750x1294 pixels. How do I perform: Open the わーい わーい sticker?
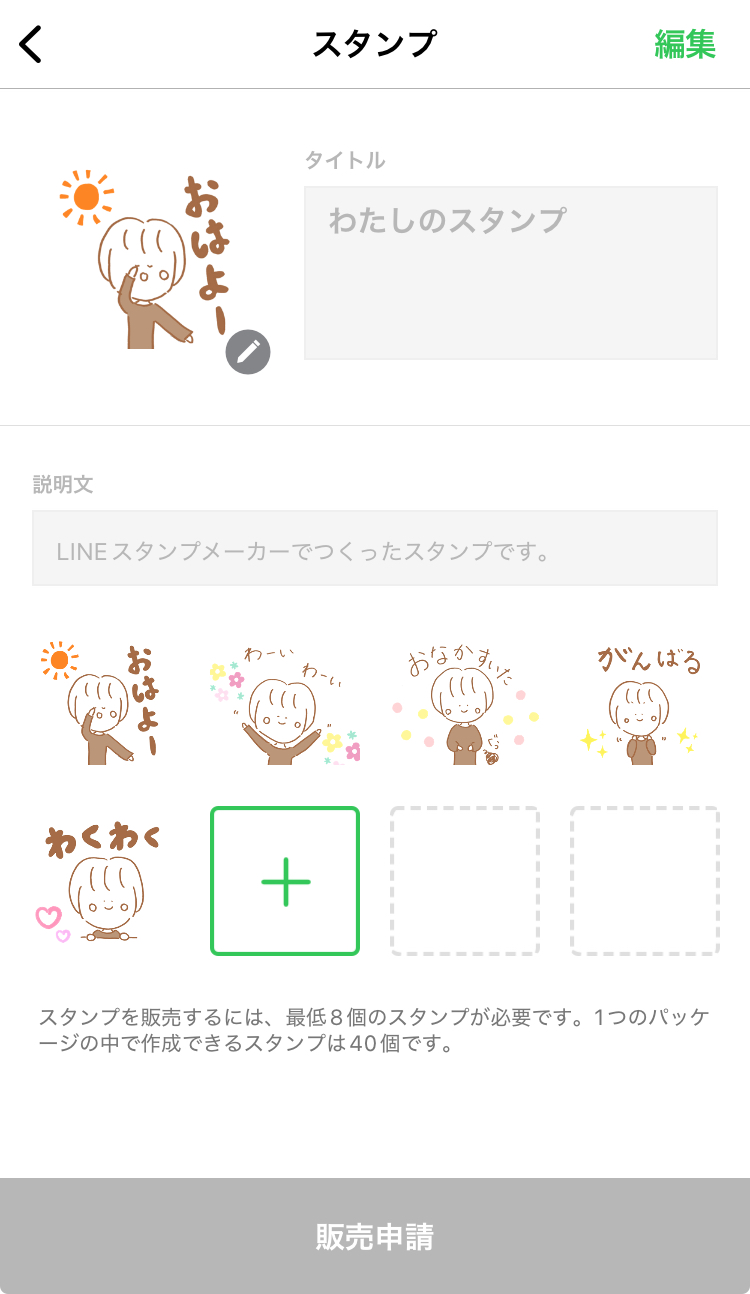[284, 702]
